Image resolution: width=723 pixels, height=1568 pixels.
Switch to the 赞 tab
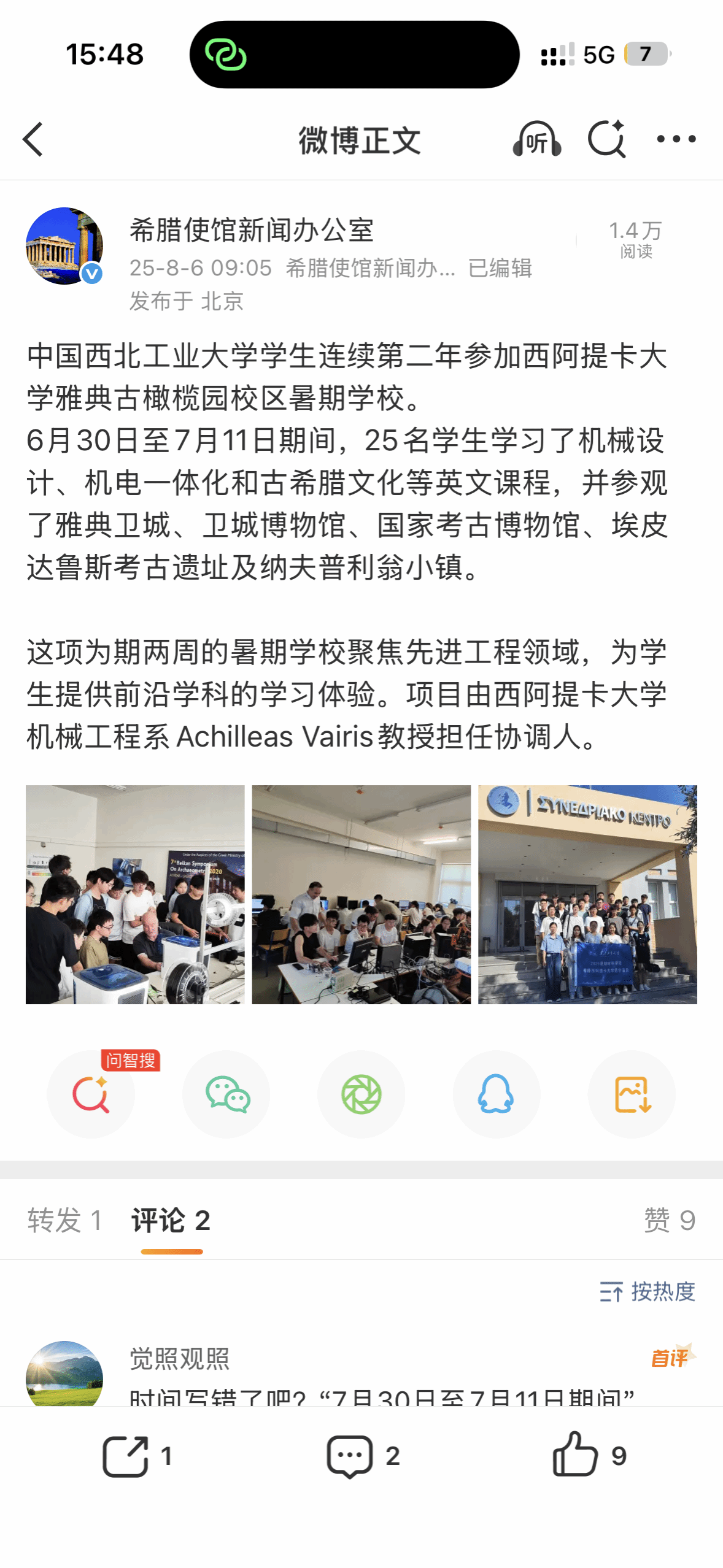[669, 1220]
